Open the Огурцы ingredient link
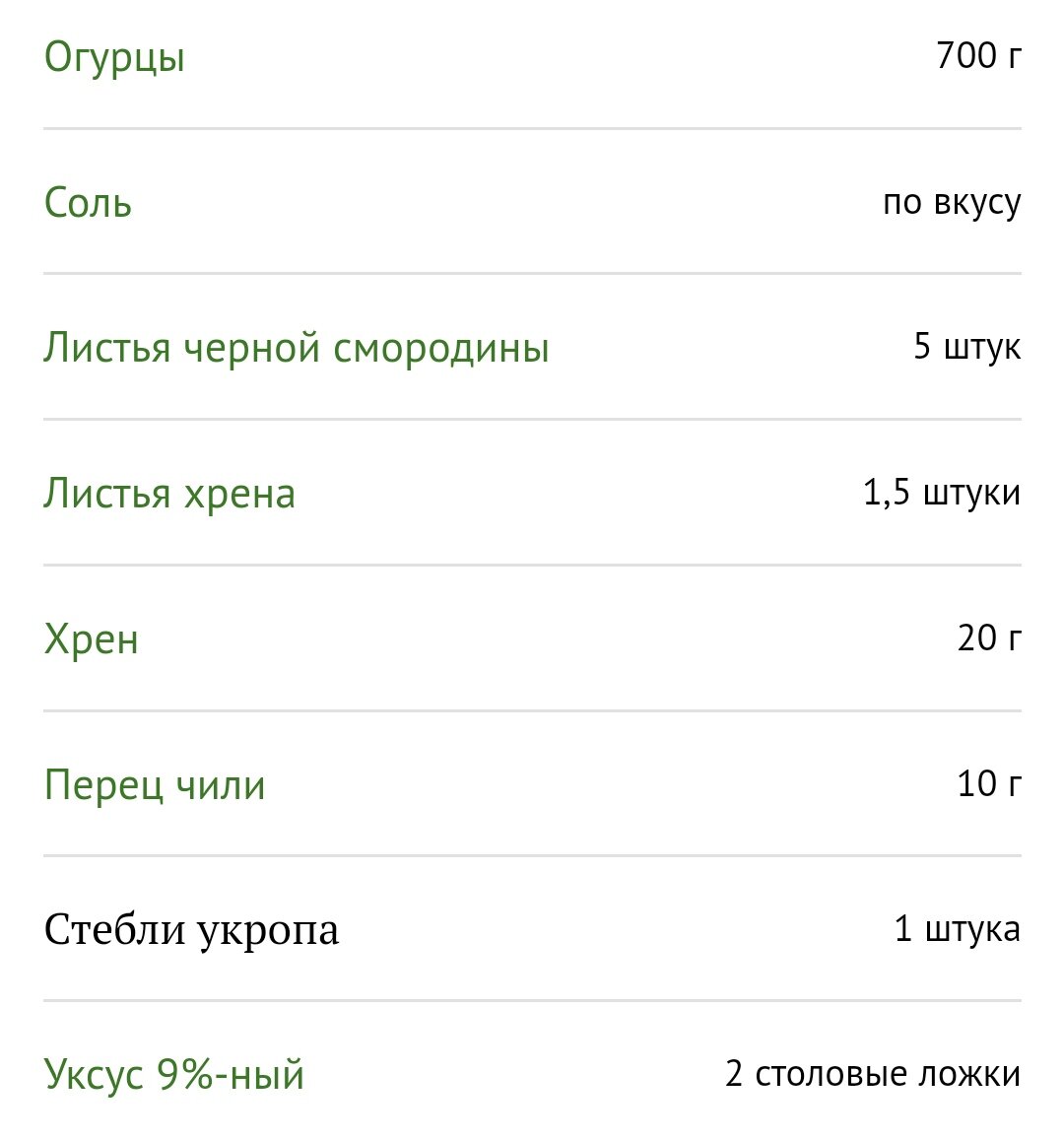 (115, 57)
